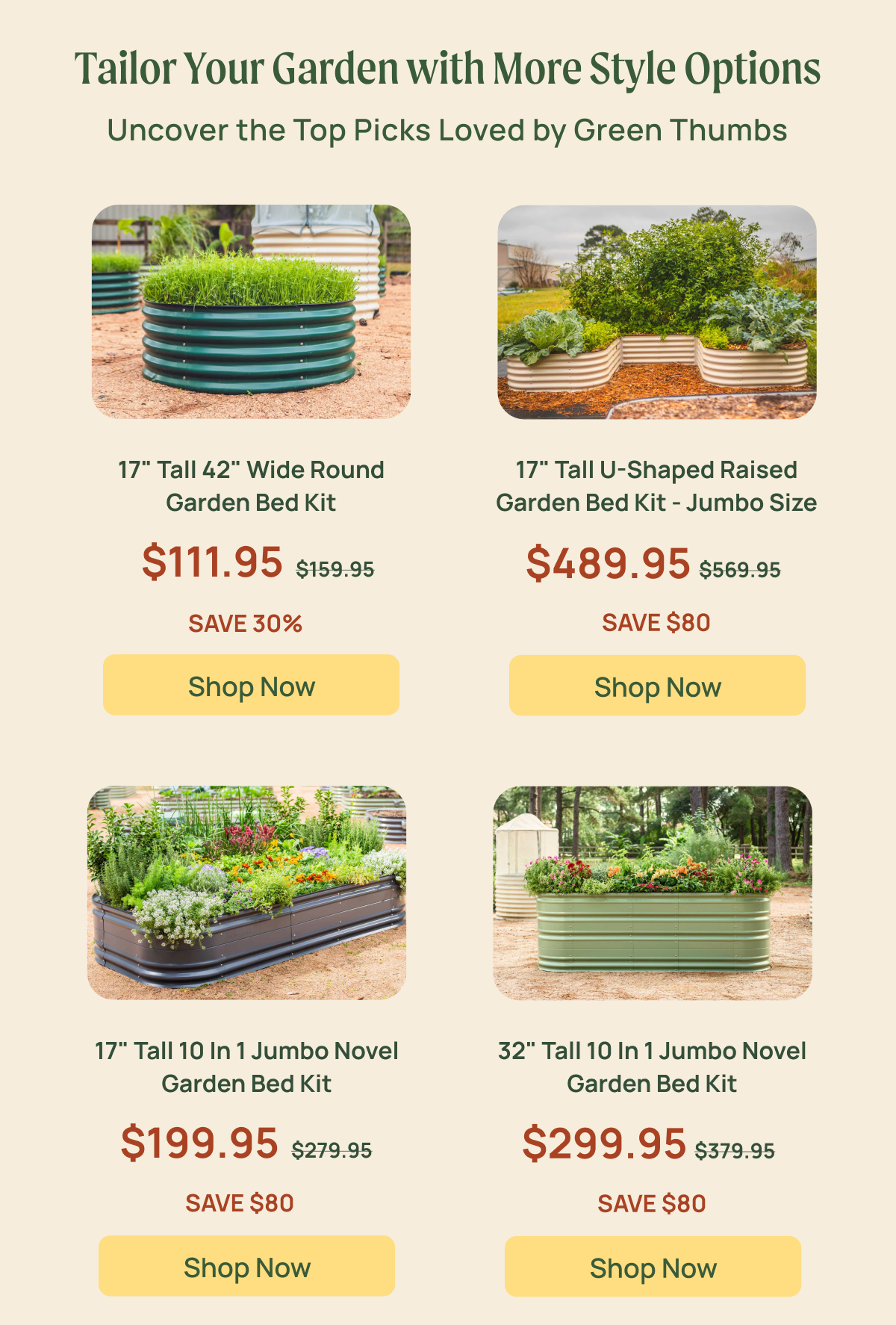
Task: Tap Shop Now for U-Shaped Jumbo Bed
Action: point(657,686)
